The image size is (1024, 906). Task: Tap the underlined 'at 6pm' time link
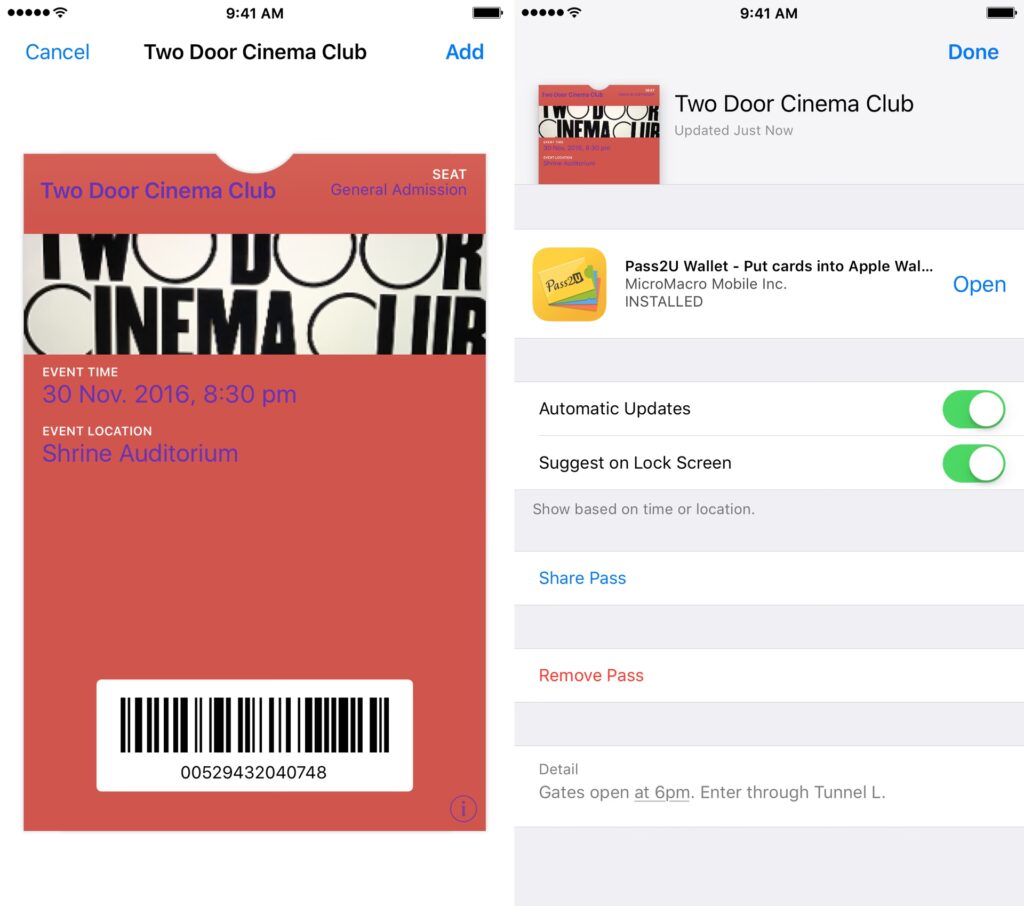coord(662,793)
